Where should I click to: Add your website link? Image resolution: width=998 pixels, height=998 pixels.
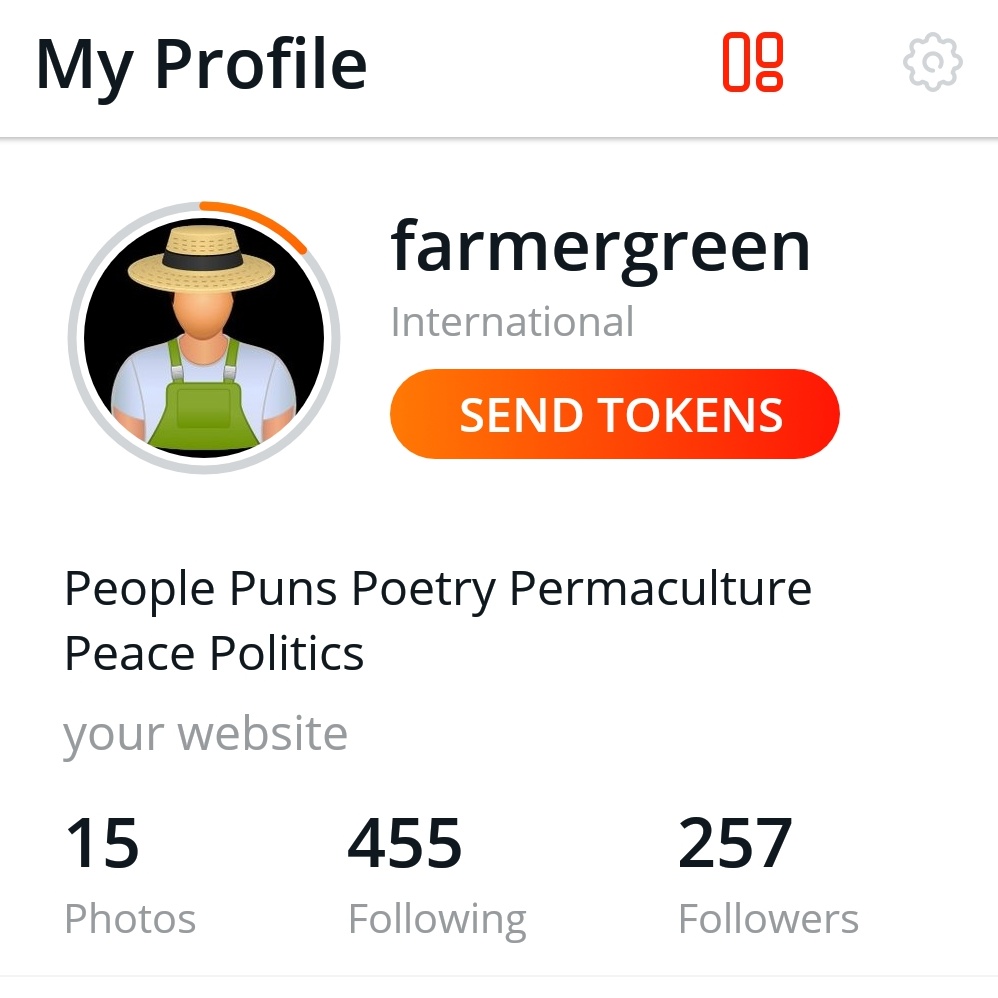coord(205,734)
